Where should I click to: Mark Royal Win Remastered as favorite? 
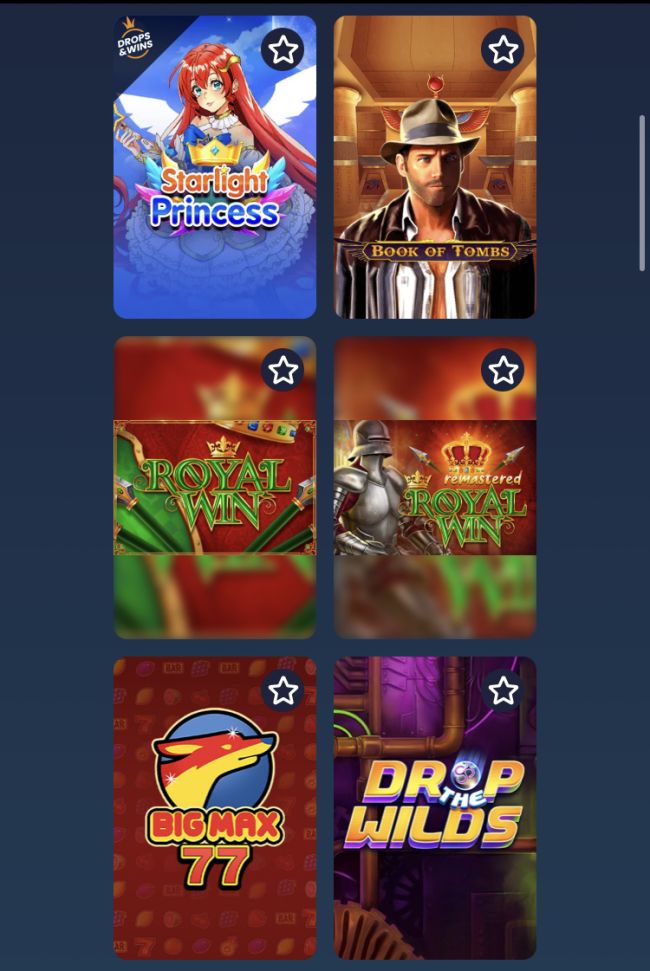pos(503,370)
